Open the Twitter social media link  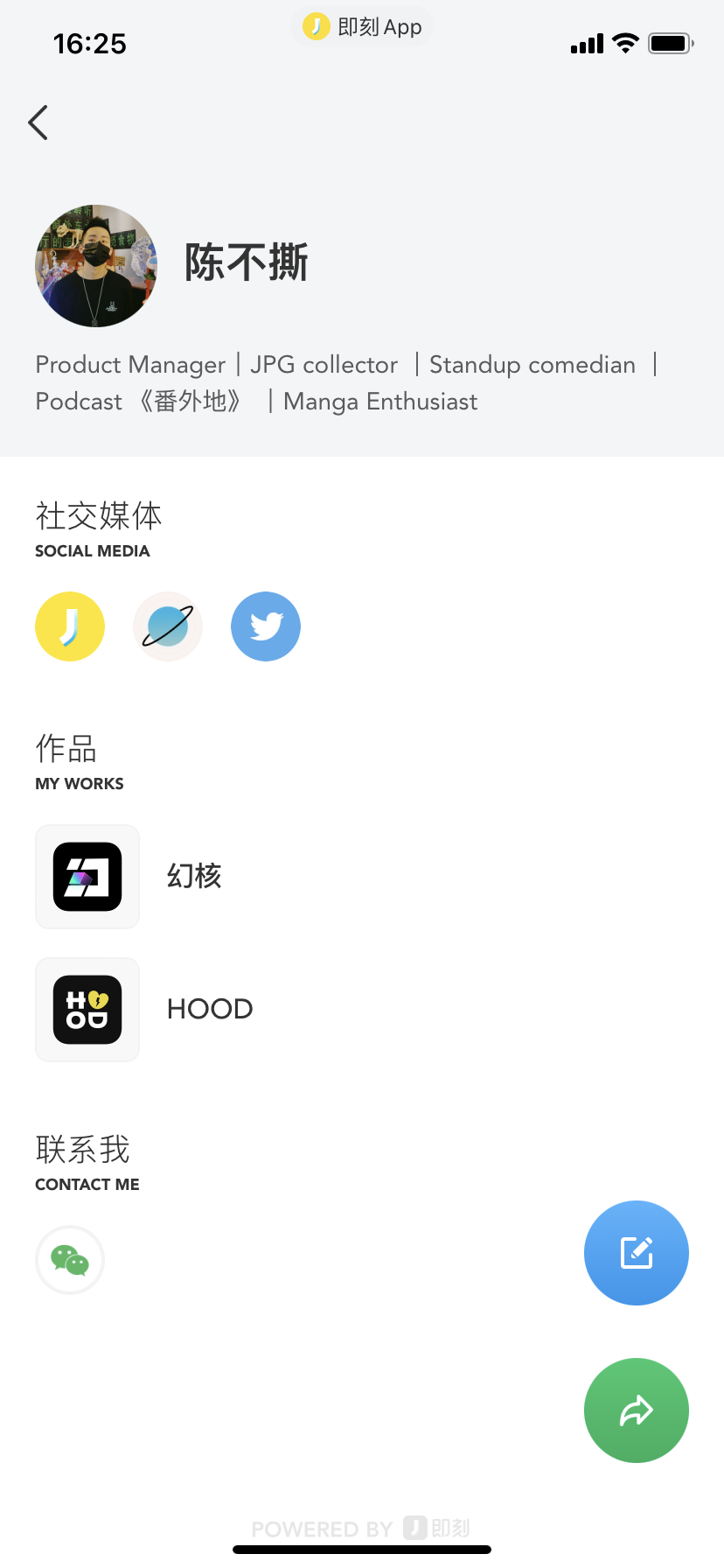coord(266,626)
